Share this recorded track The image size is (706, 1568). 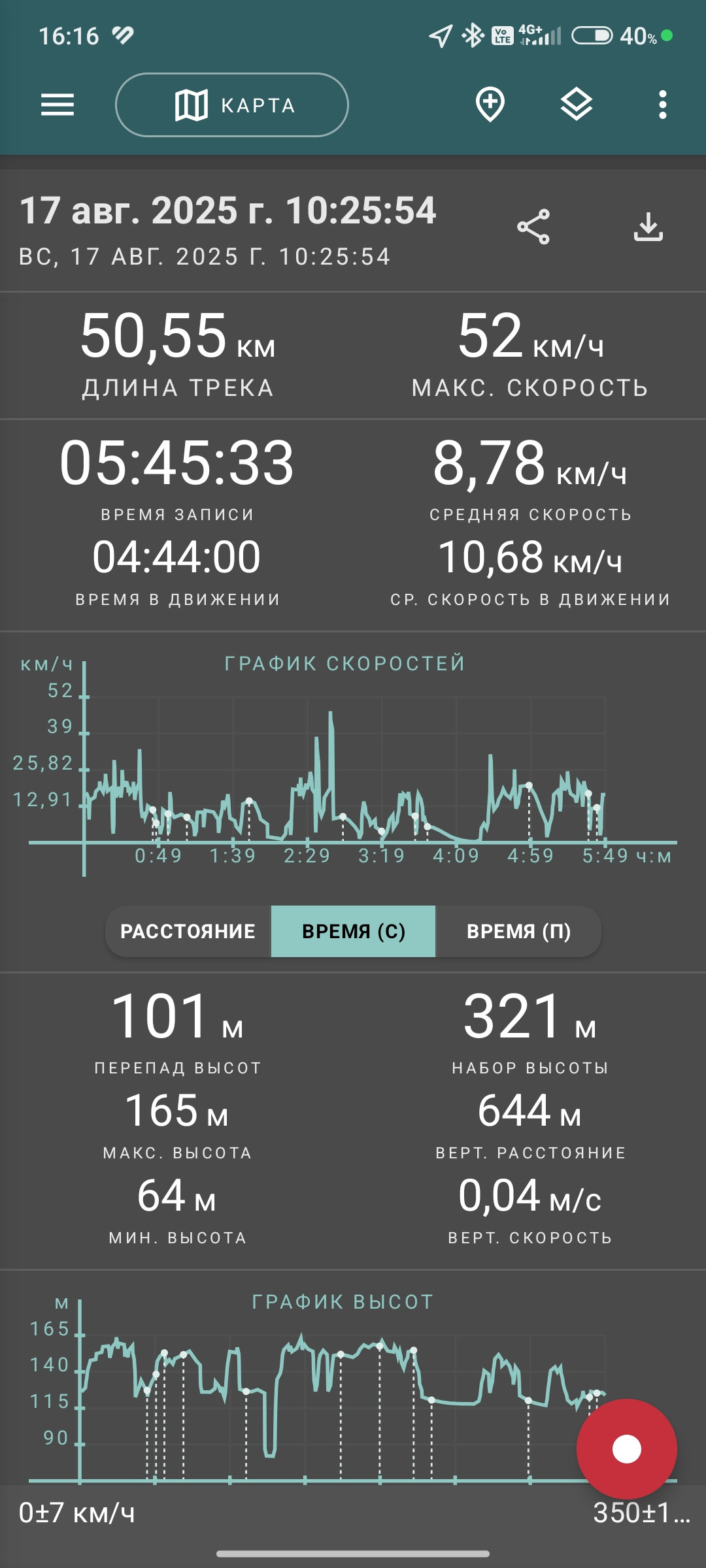533,227
